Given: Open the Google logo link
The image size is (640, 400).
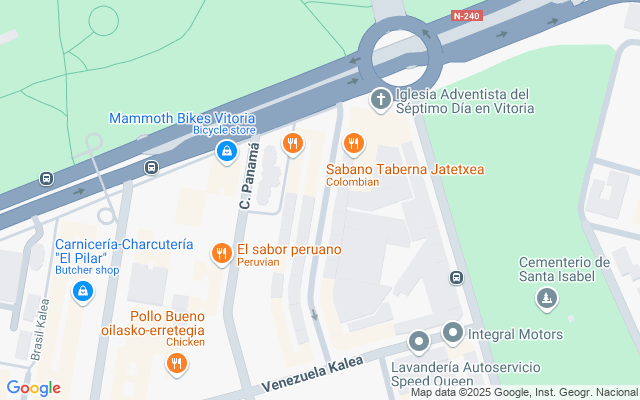Looking at the screenshot, I should [x=33, y=388].
